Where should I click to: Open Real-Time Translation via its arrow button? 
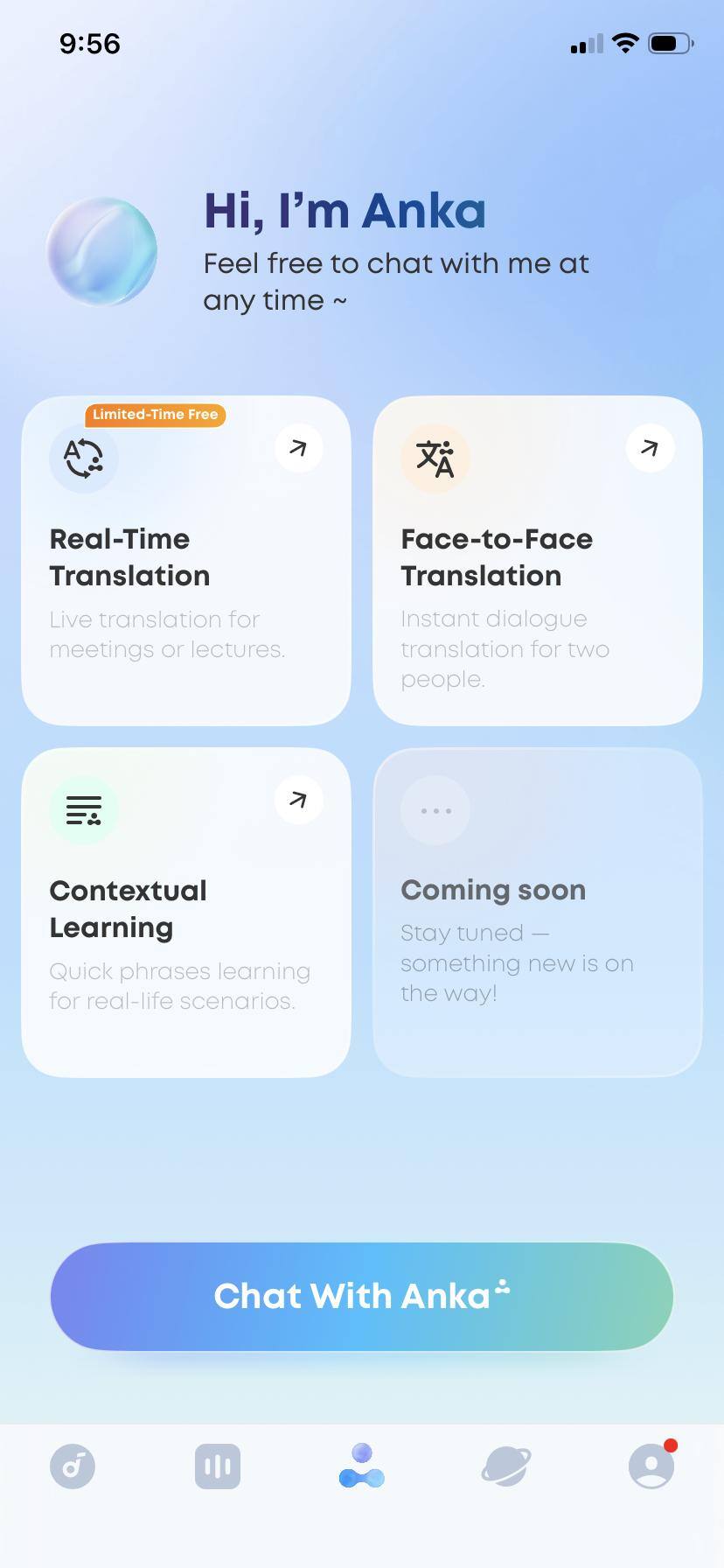tap(298, 448)
